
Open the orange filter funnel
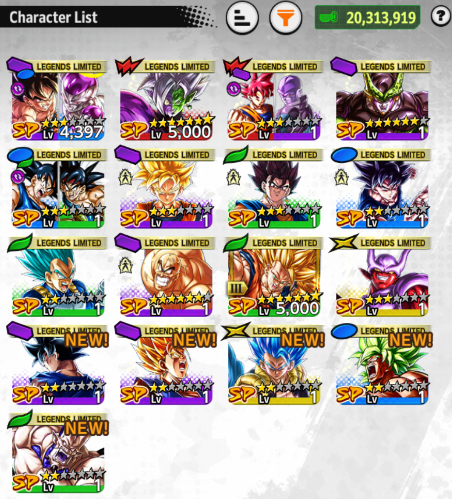285,18
